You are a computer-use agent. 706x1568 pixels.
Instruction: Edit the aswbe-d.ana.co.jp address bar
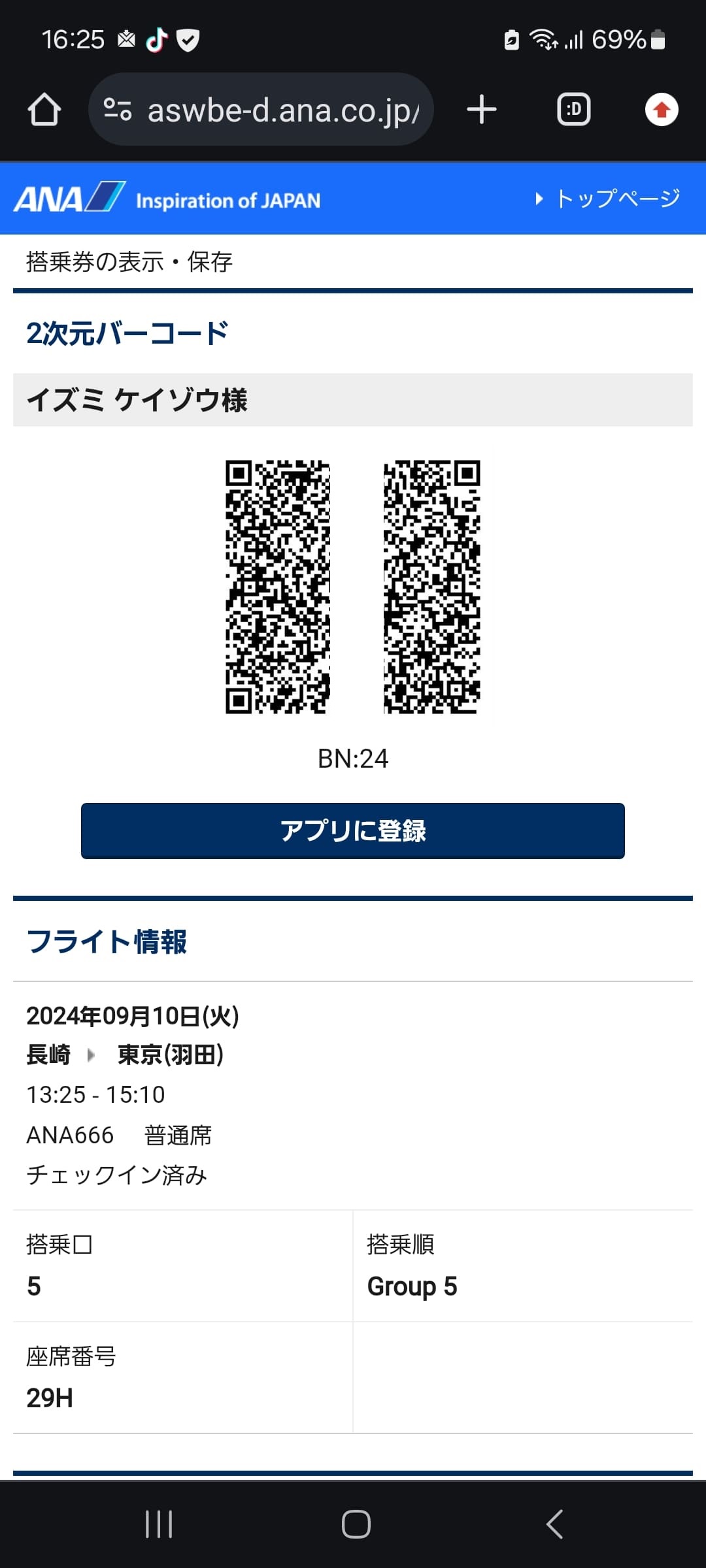[281, 110]
